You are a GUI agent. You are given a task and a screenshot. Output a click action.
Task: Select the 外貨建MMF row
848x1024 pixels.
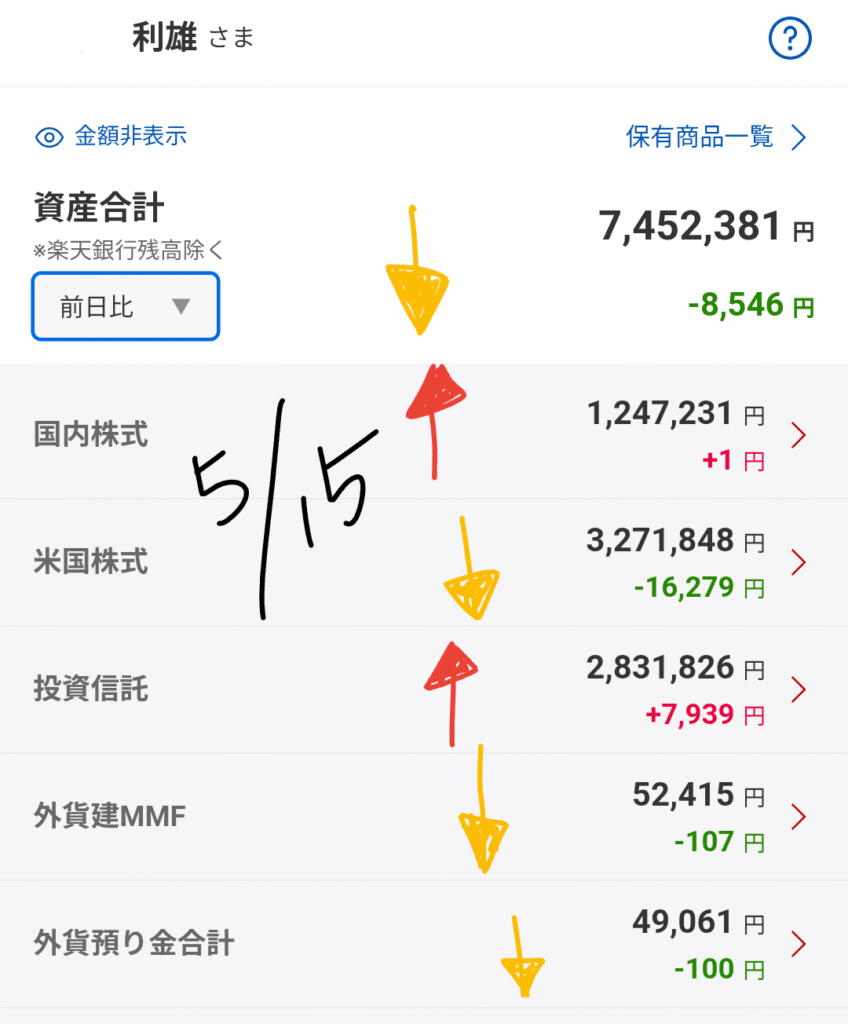coord(424,817)
